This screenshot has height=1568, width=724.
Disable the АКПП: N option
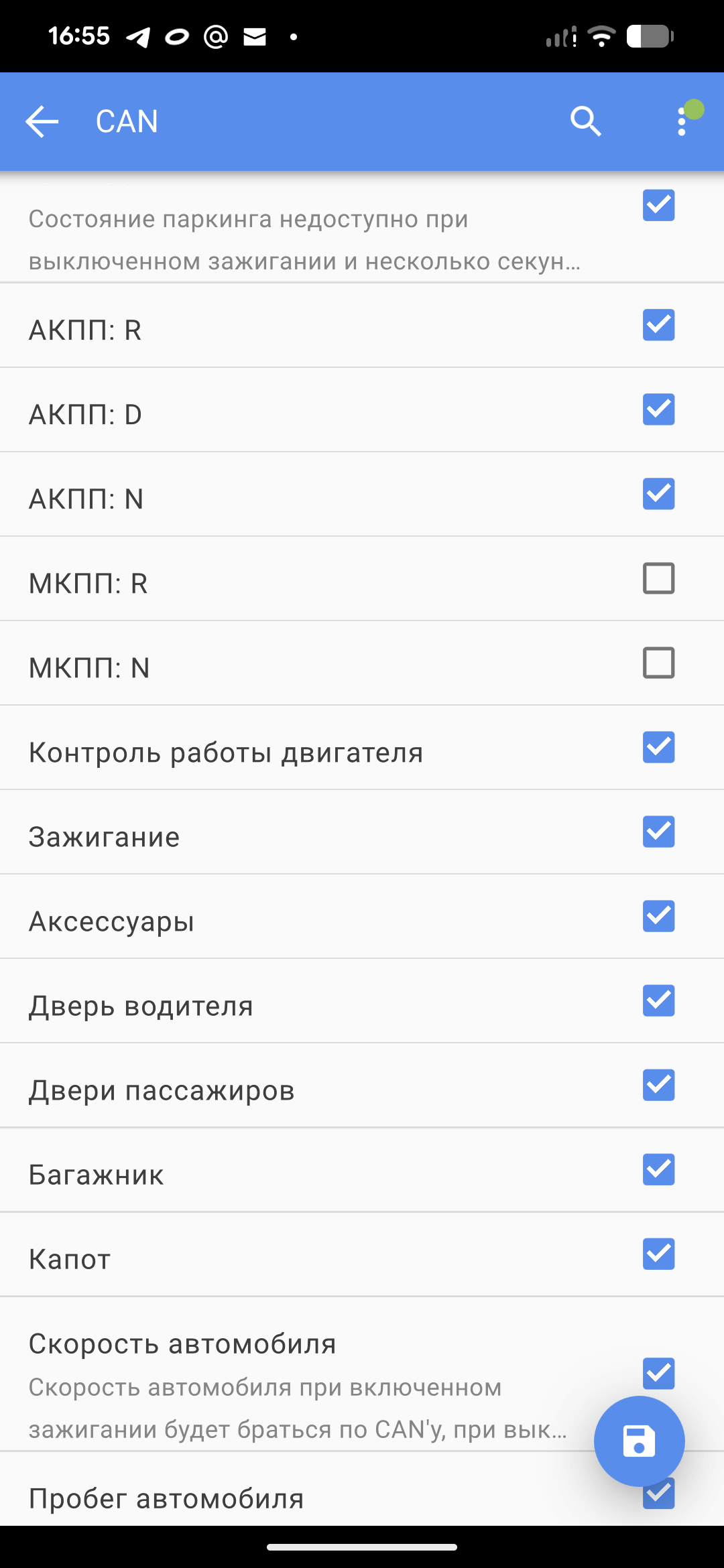tap(658, 494)
